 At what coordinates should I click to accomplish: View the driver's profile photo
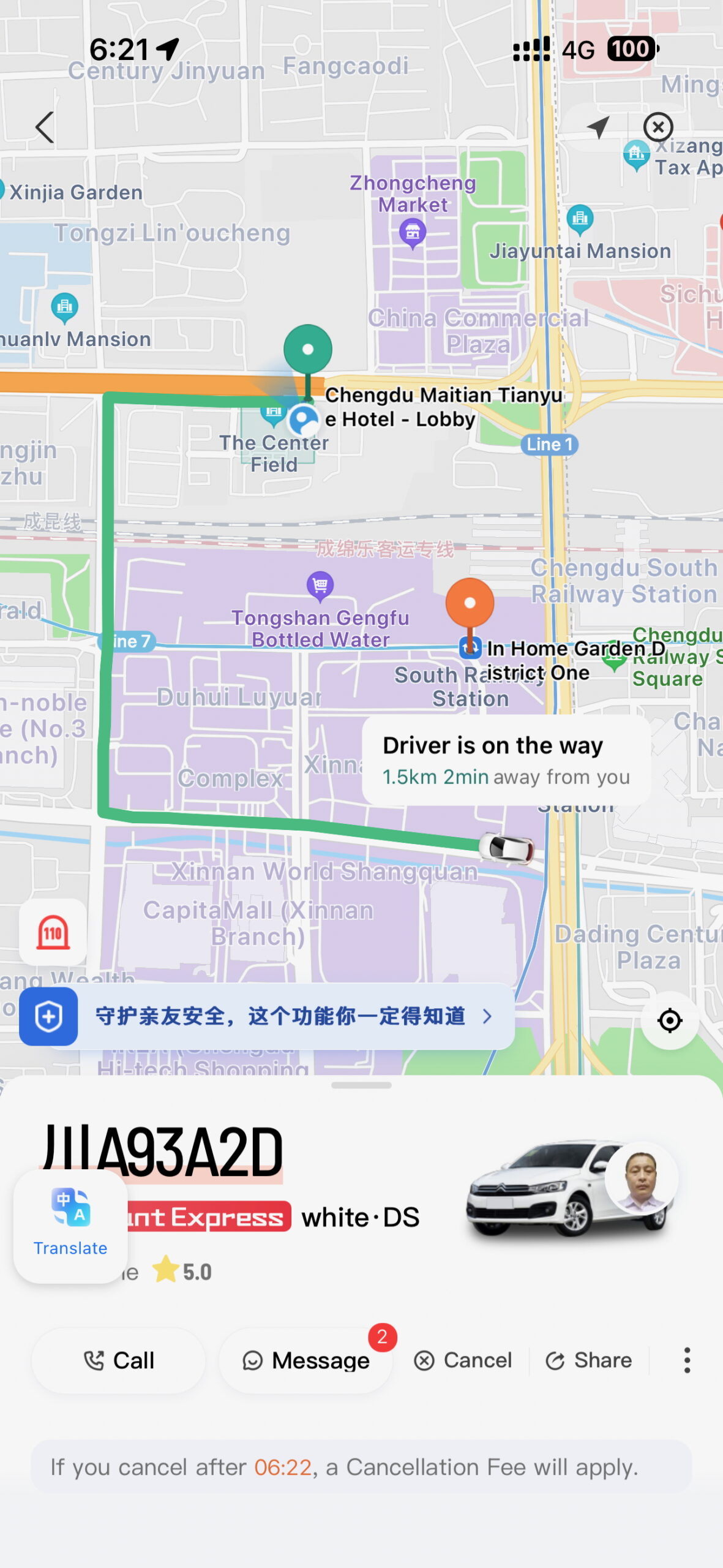641,1178
